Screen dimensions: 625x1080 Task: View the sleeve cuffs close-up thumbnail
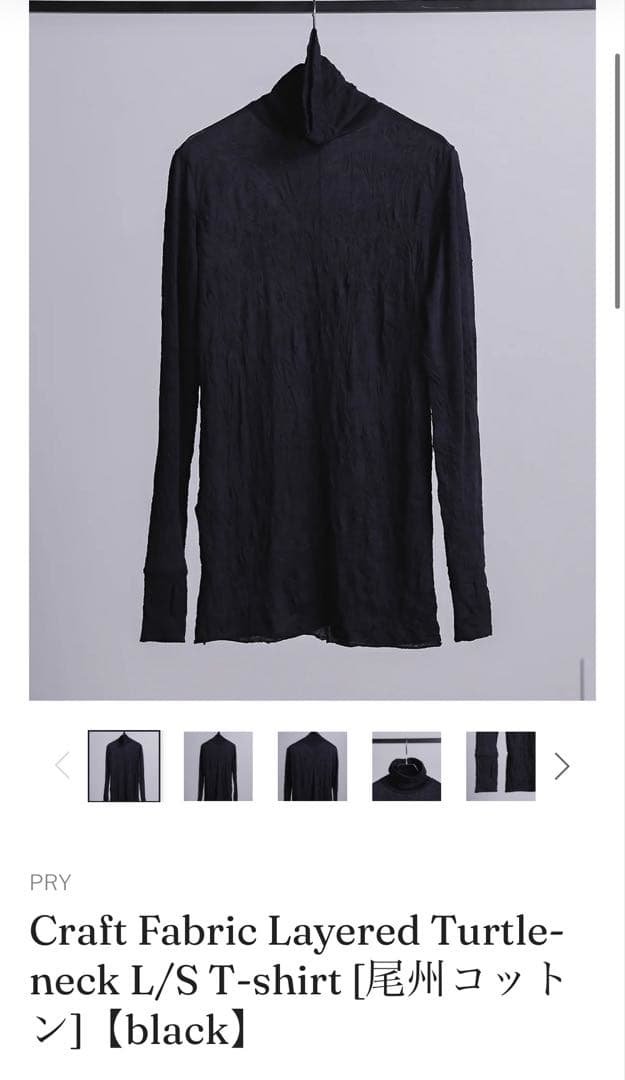[x=500, y=766]
